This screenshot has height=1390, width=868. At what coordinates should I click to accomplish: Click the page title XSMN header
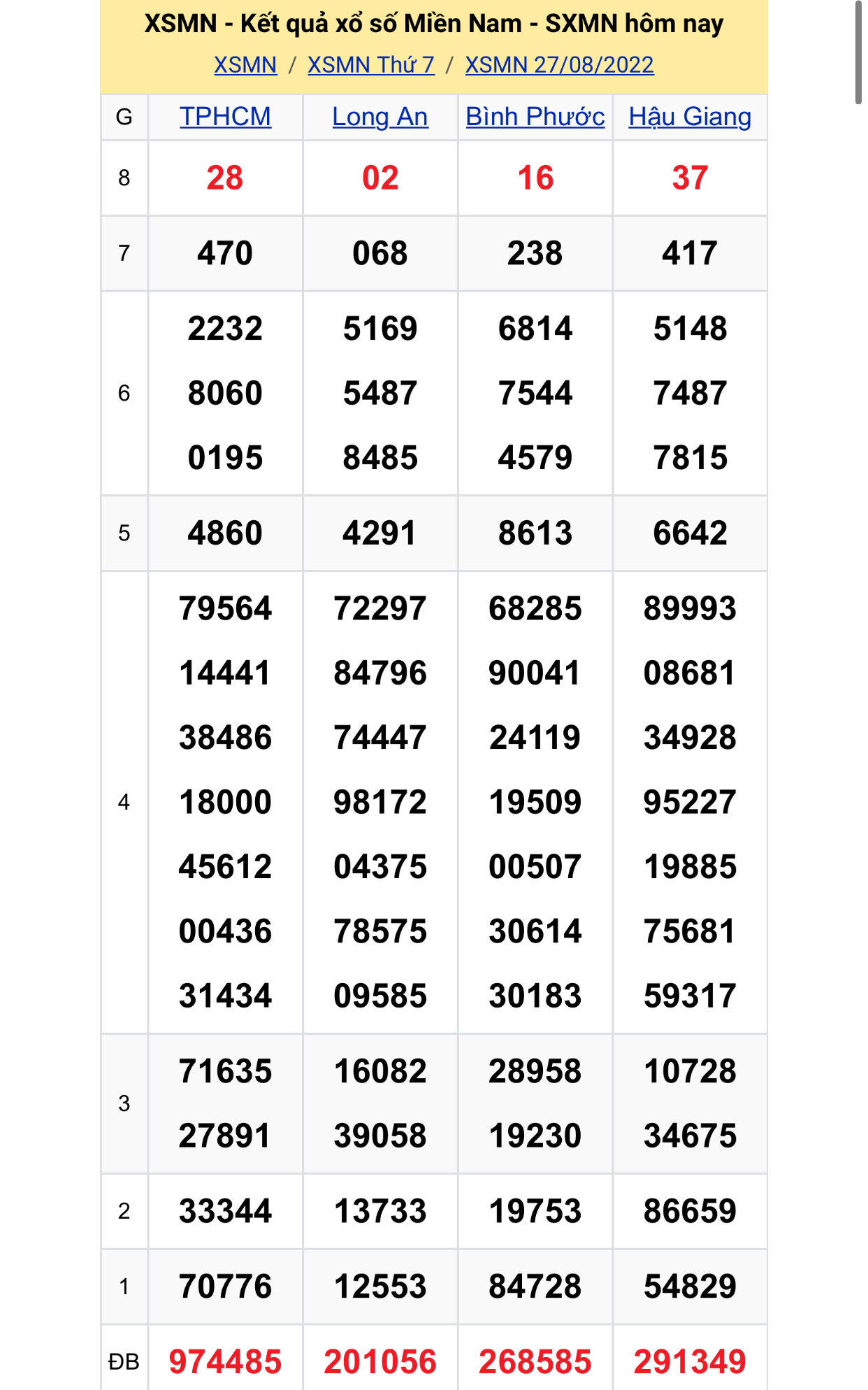coord(433,24)
